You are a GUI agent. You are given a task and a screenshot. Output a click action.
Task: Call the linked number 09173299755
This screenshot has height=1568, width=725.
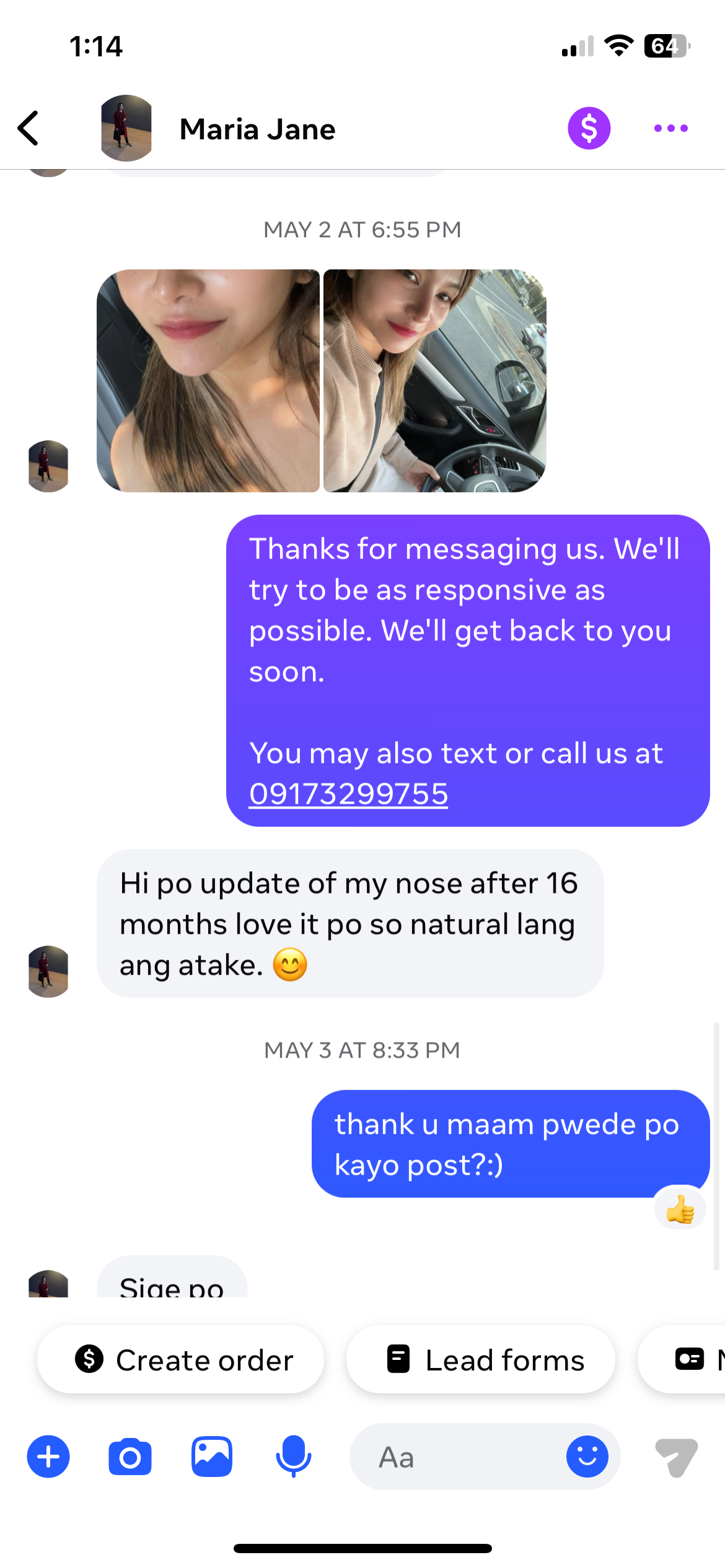(x=348, y=794)
